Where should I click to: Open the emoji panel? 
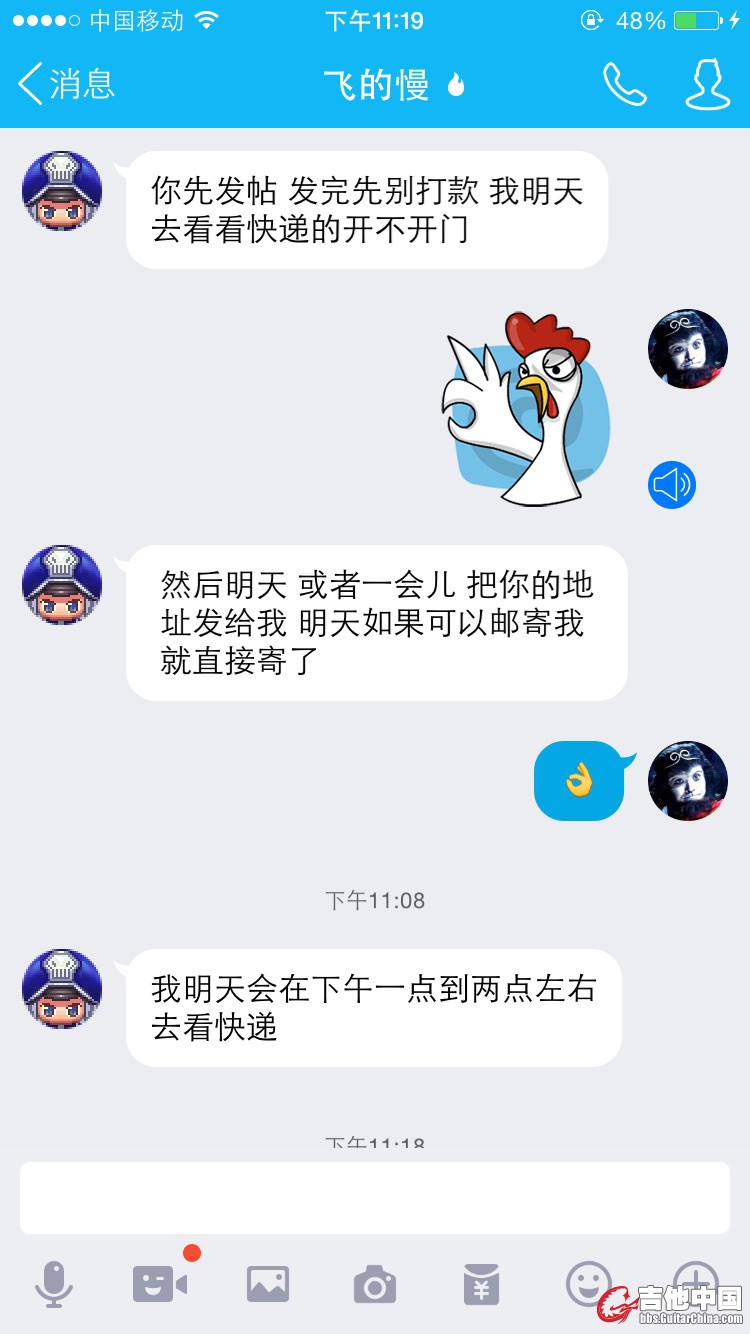click(x=588, y=1281)
